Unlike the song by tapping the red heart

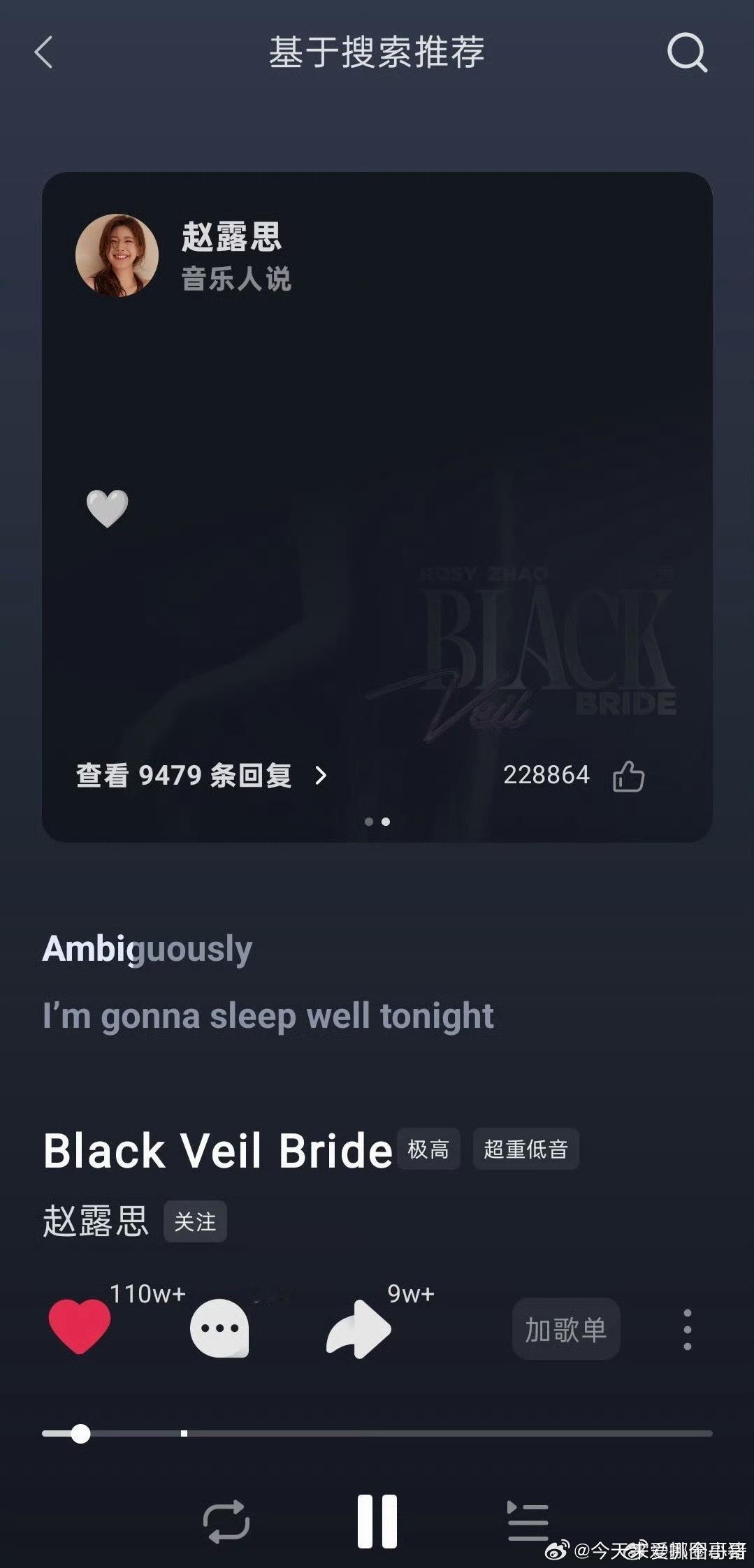point(79,1328)
